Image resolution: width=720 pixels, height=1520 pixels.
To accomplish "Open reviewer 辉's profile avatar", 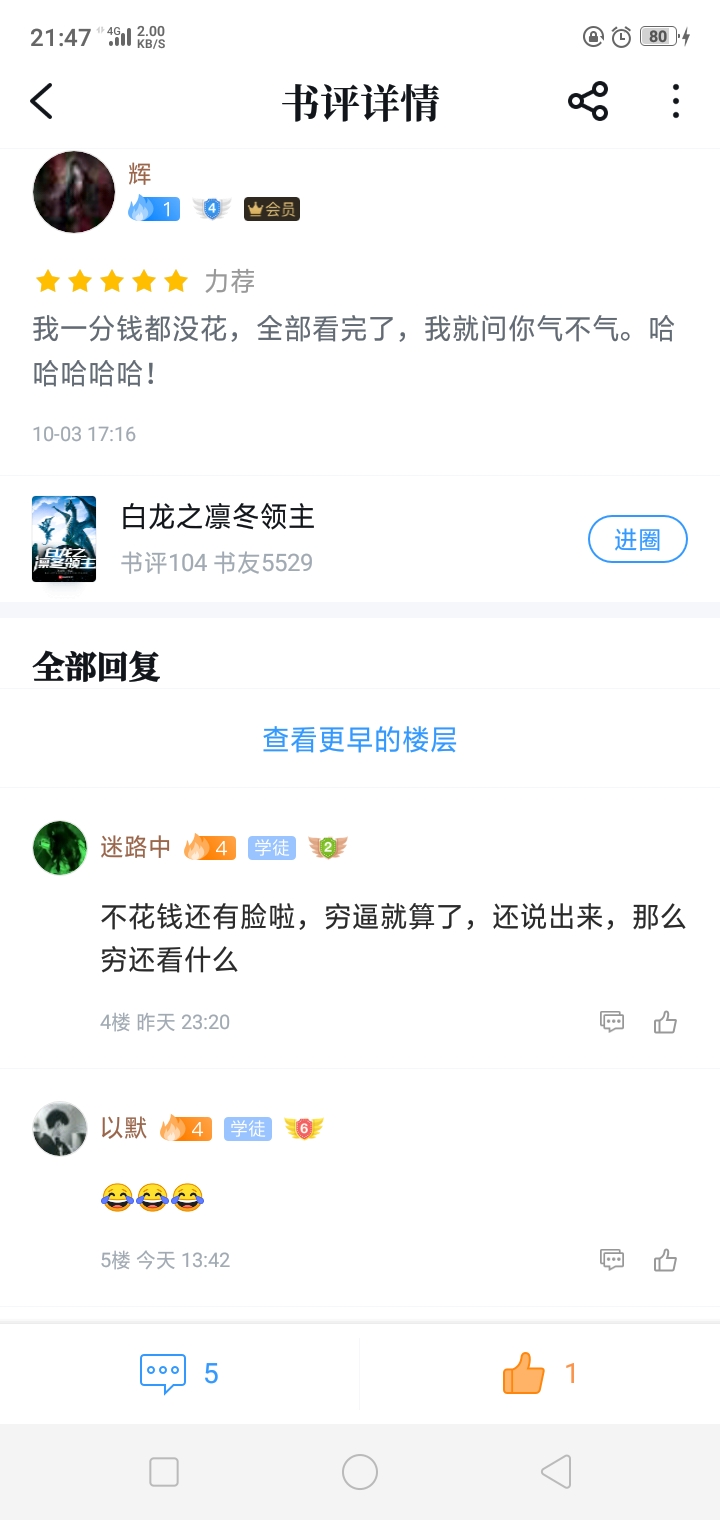I will point(74,192).
